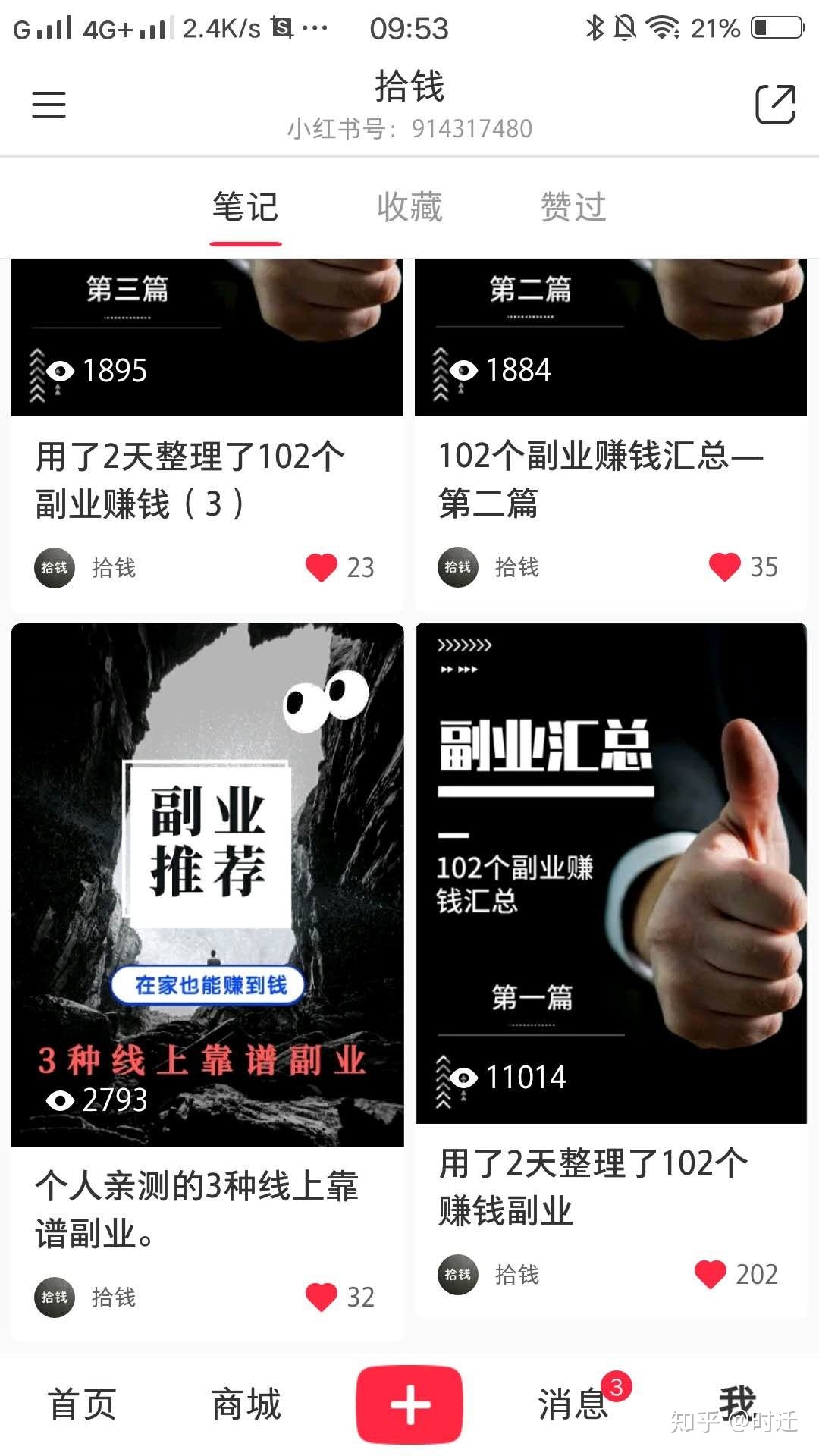This screenshot has height=1456, width=819.
Task: Like the note with 35 likes
Action: pyautogui.click(x=725, y=566)
